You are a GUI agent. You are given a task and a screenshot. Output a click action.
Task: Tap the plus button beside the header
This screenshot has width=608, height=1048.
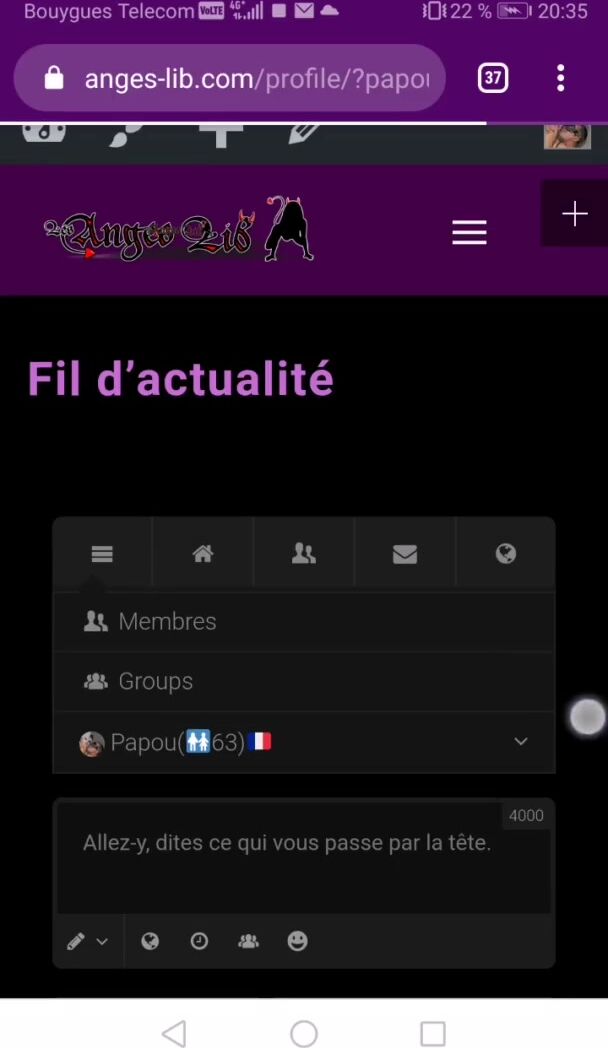[x=575, y=214]
